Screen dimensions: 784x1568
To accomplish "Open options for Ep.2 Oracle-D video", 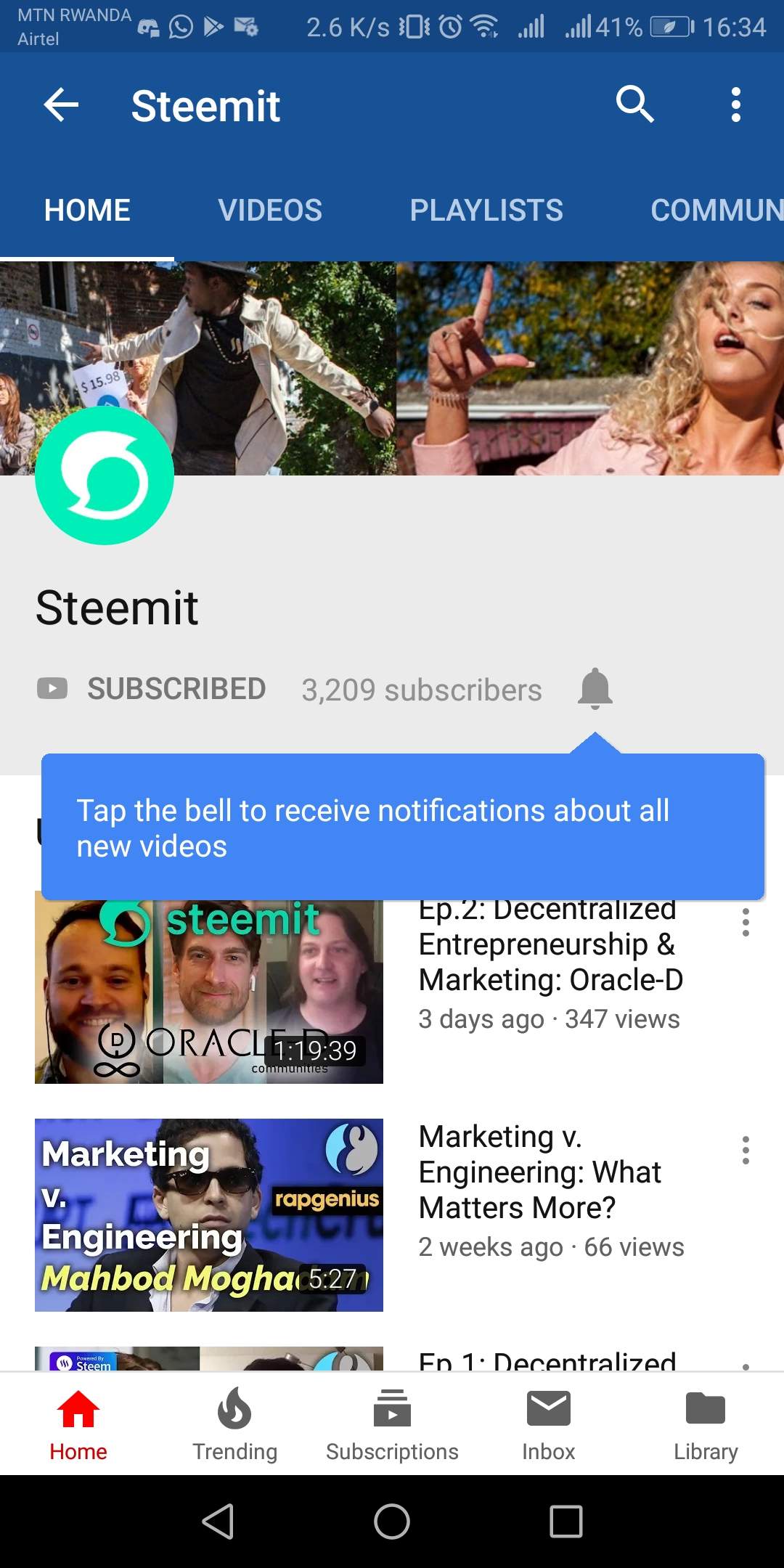I will click(745, 923).
